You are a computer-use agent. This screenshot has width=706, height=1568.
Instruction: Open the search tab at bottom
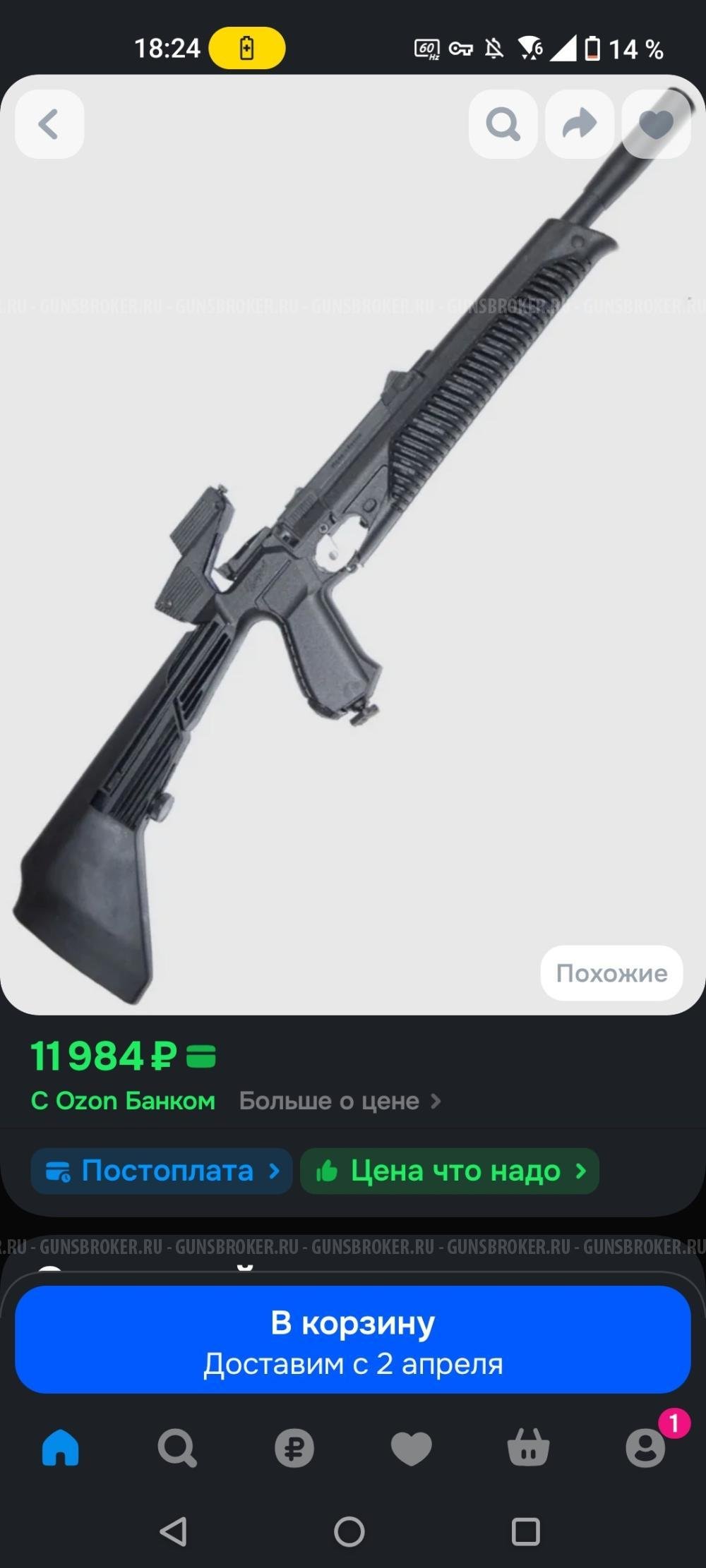176,1447
